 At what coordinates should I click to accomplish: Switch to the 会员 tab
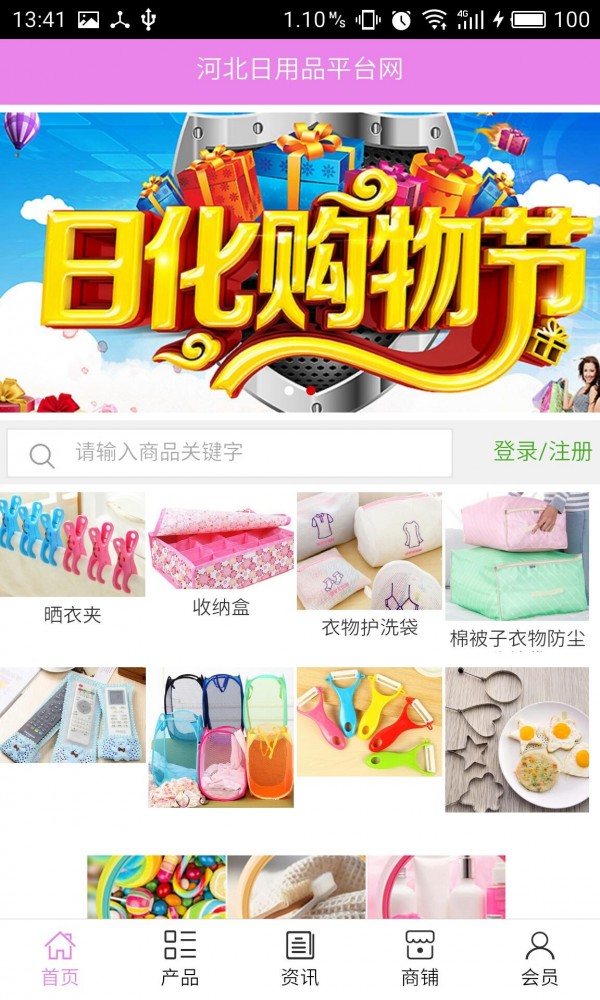[540, 958]
